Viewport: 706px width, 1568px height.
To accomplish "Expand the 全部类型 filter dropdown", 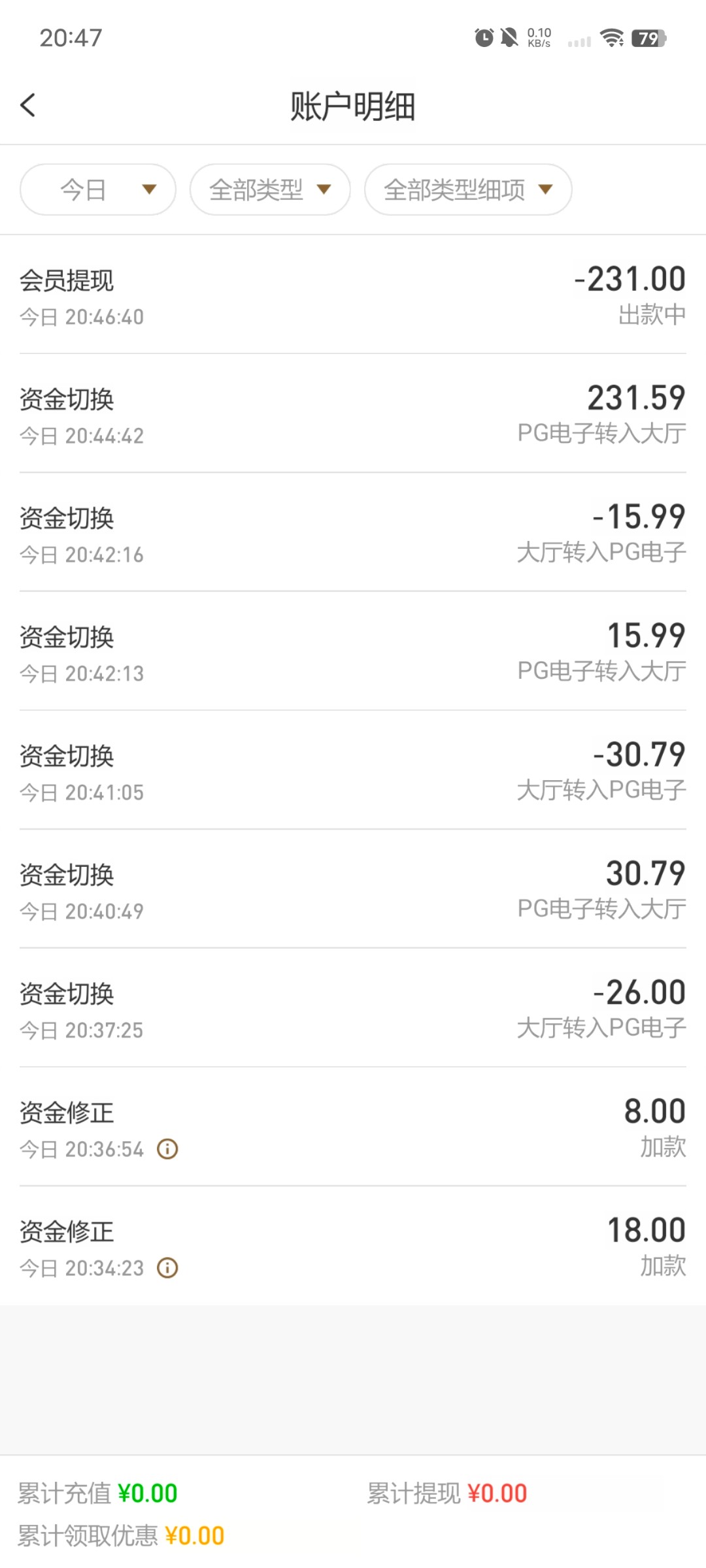I will (x=270, y=189).
